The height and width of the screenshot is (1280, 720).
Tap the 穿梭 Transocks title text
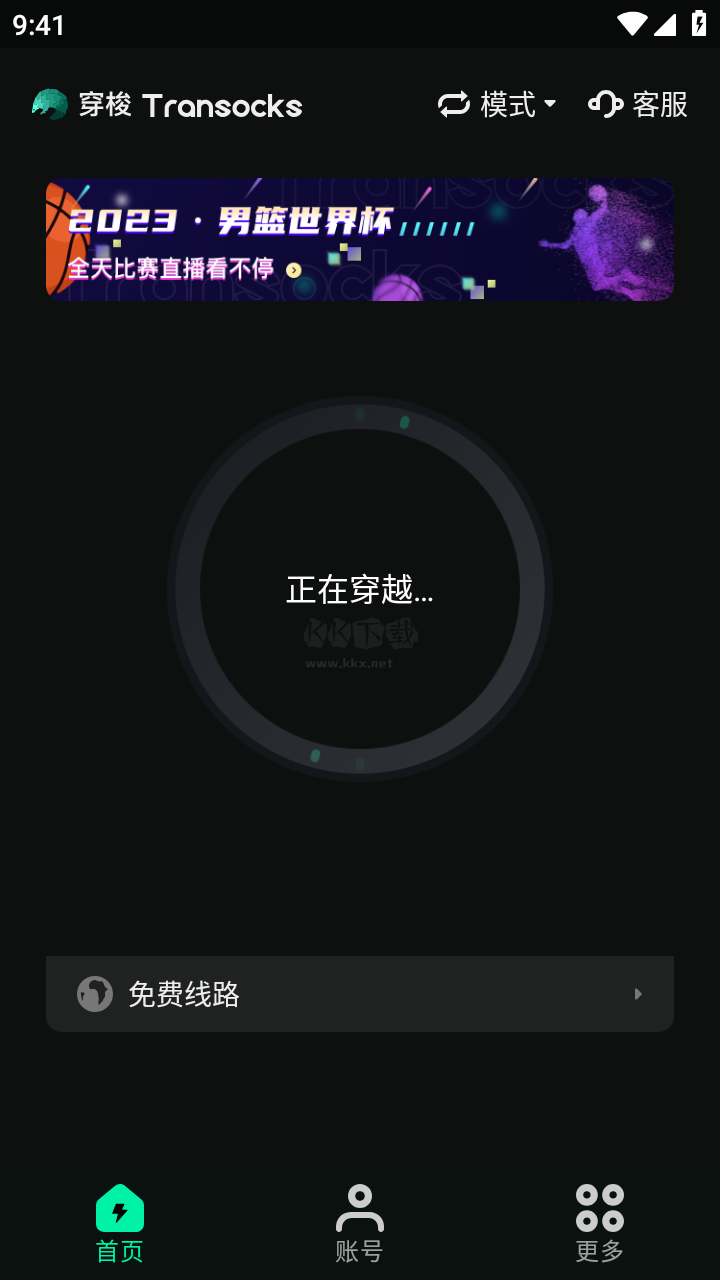pyautogui.click(x=189, y=103)
